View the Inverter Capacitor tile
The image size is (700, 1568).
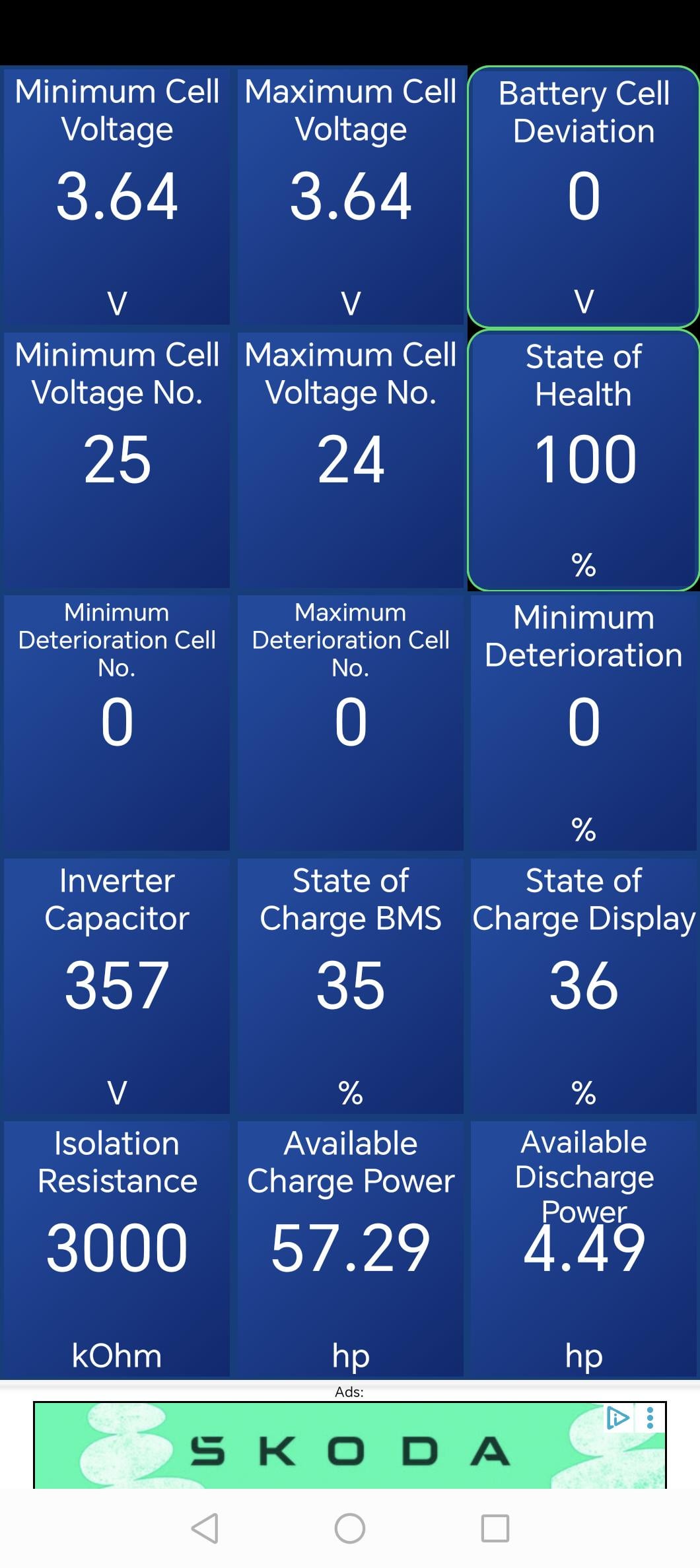[117, 985]
